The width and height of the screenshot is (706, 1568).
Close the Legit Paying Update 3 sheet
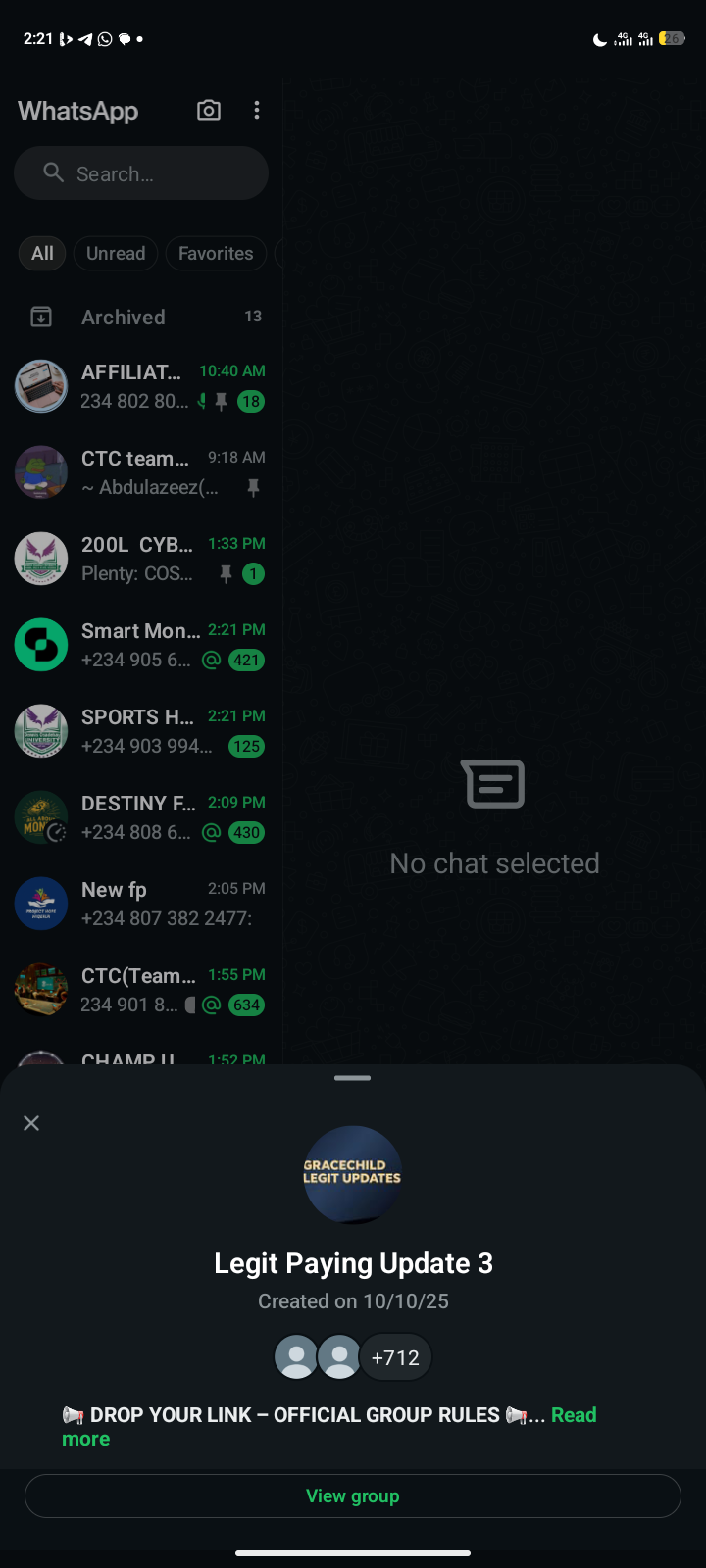[31, 1123]
